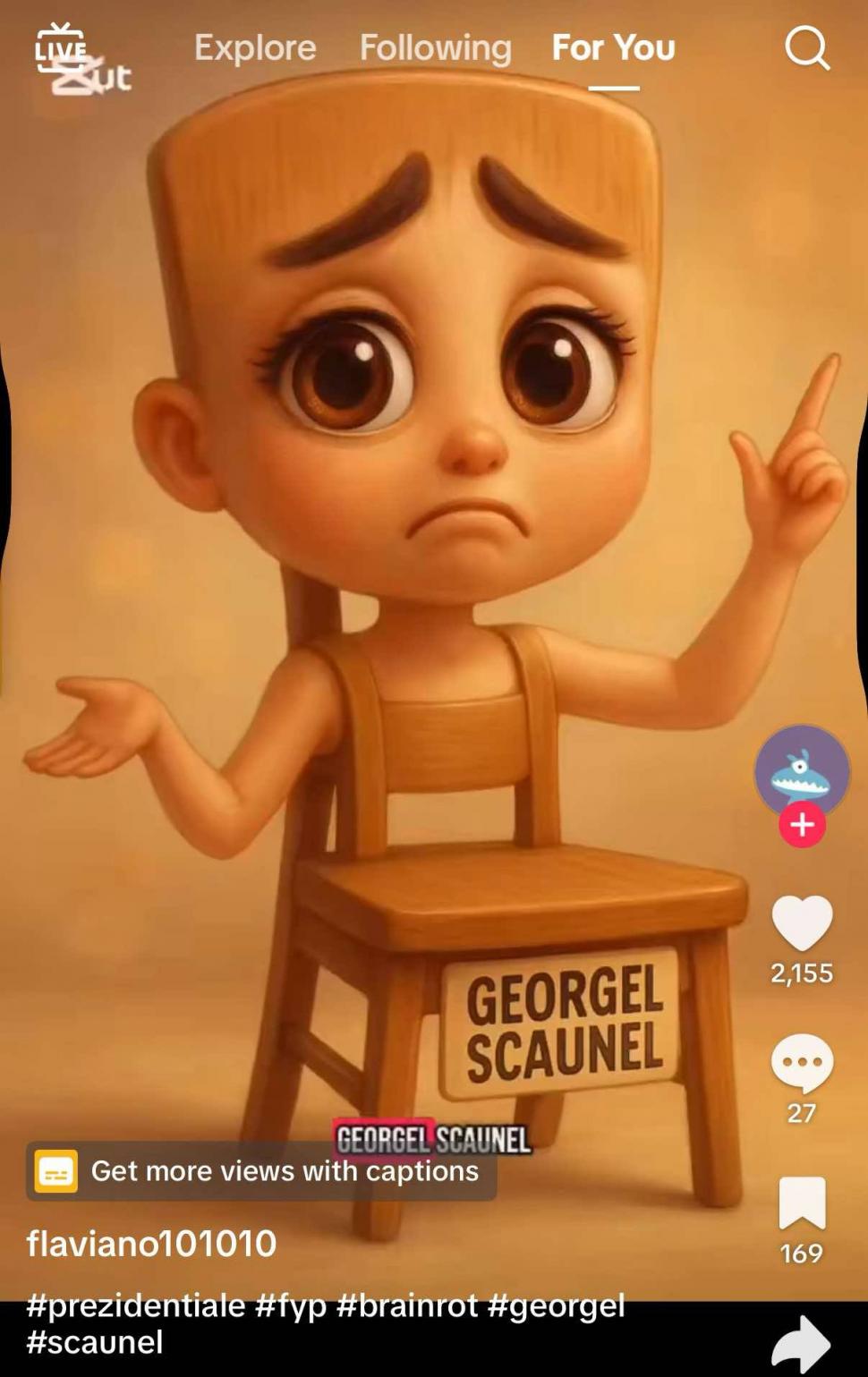Open the search magnifier
This screenshot has height=1377, width=868.
[x=806, y=47]
